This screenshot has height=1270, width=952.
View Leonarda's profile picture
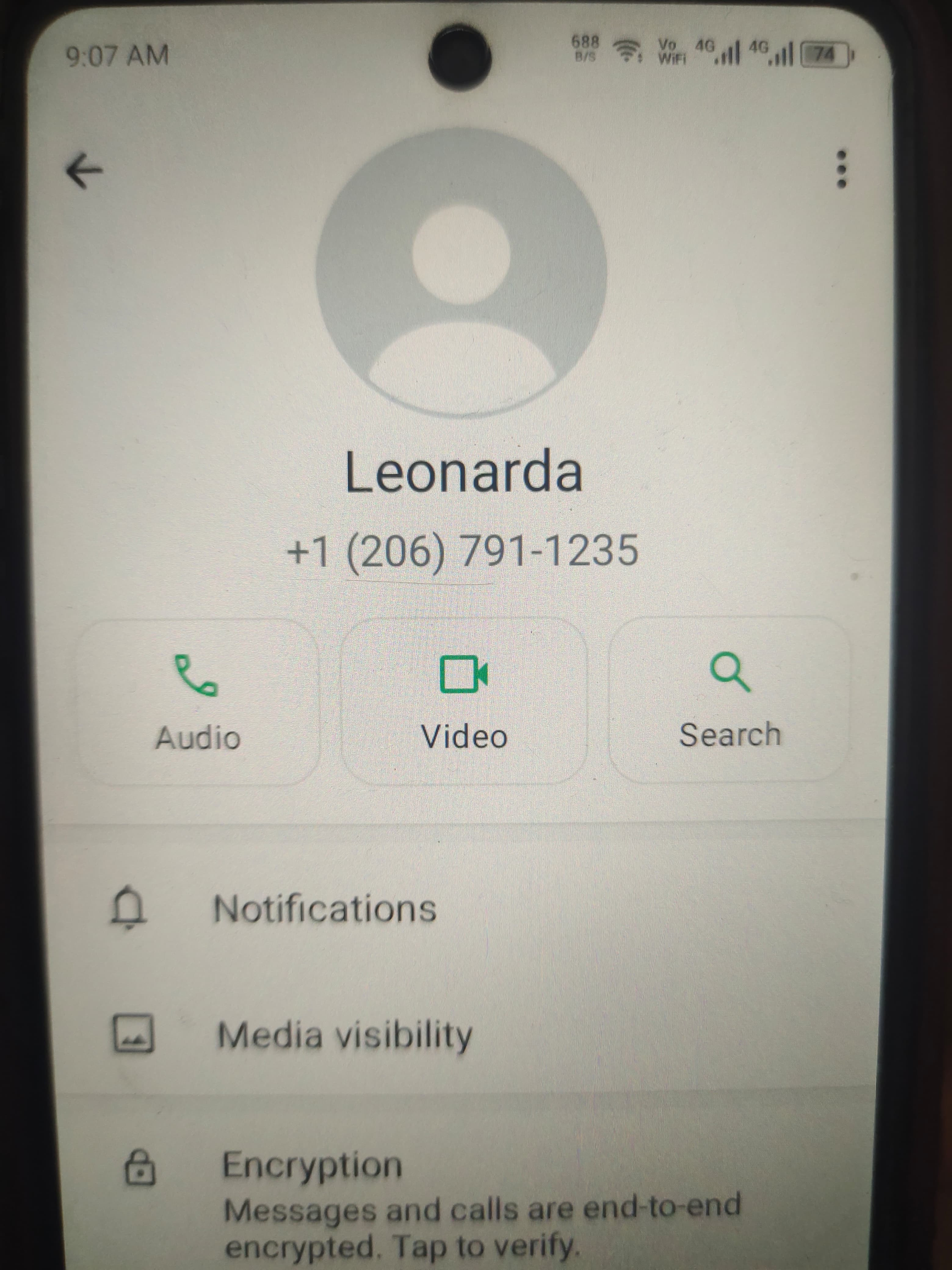click(462, 273)
